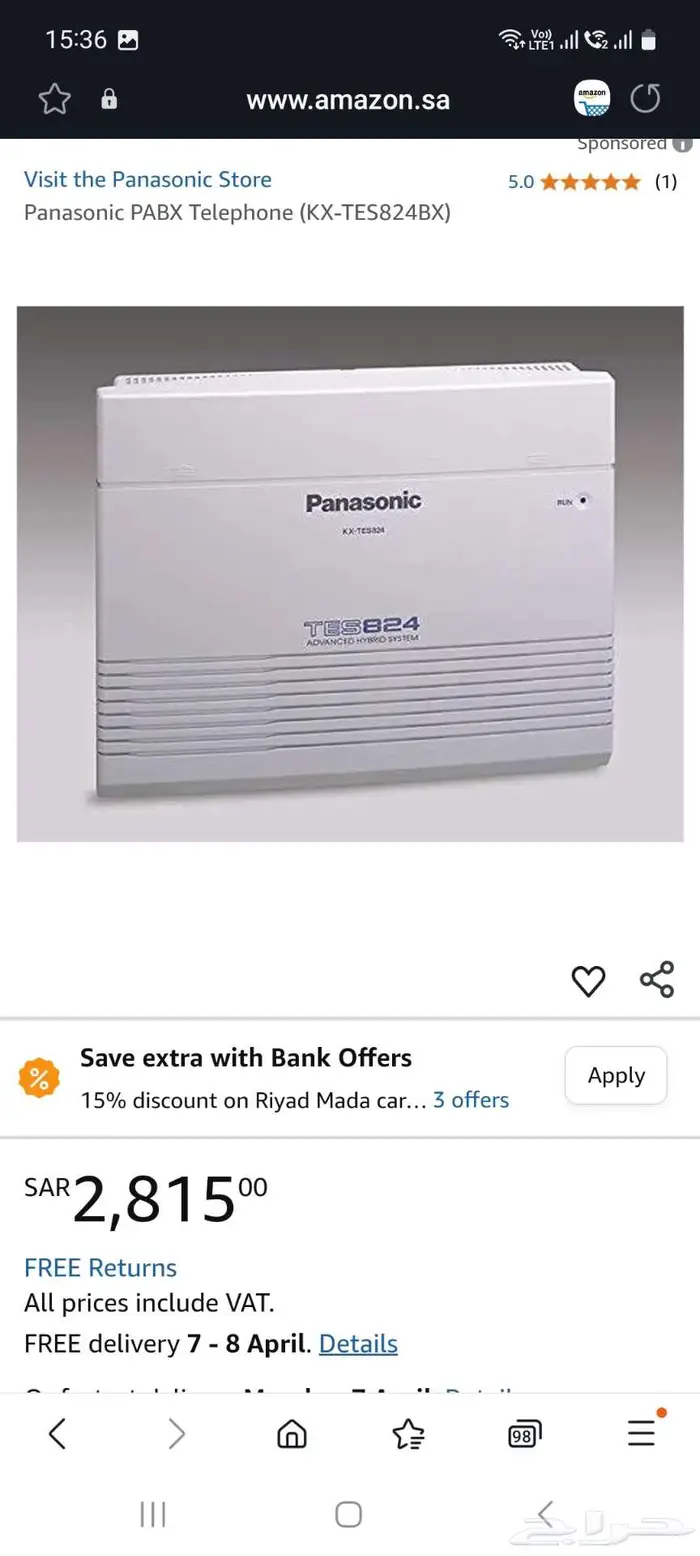Open the Panasonic PABX product image

[350, 573]
